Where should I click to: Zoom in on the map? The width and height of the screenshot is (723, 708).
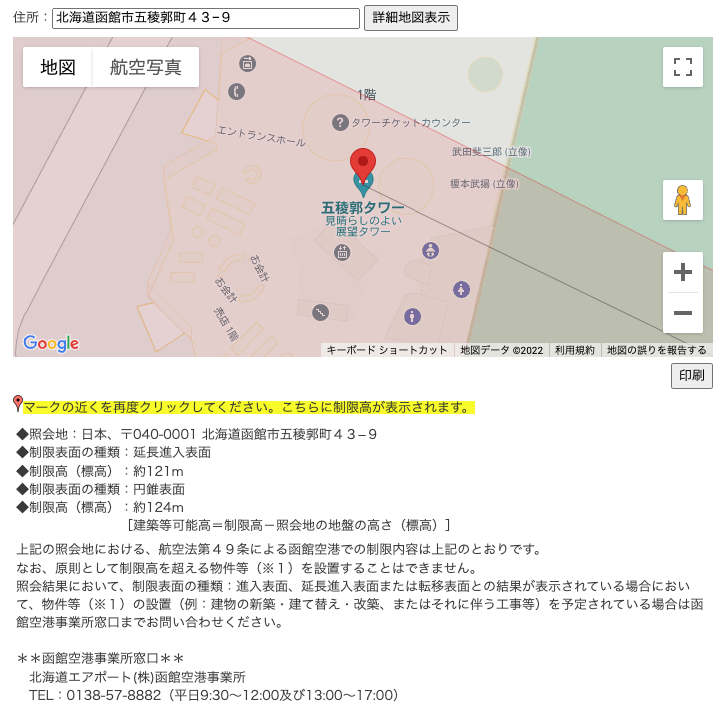tap(683, 272)
